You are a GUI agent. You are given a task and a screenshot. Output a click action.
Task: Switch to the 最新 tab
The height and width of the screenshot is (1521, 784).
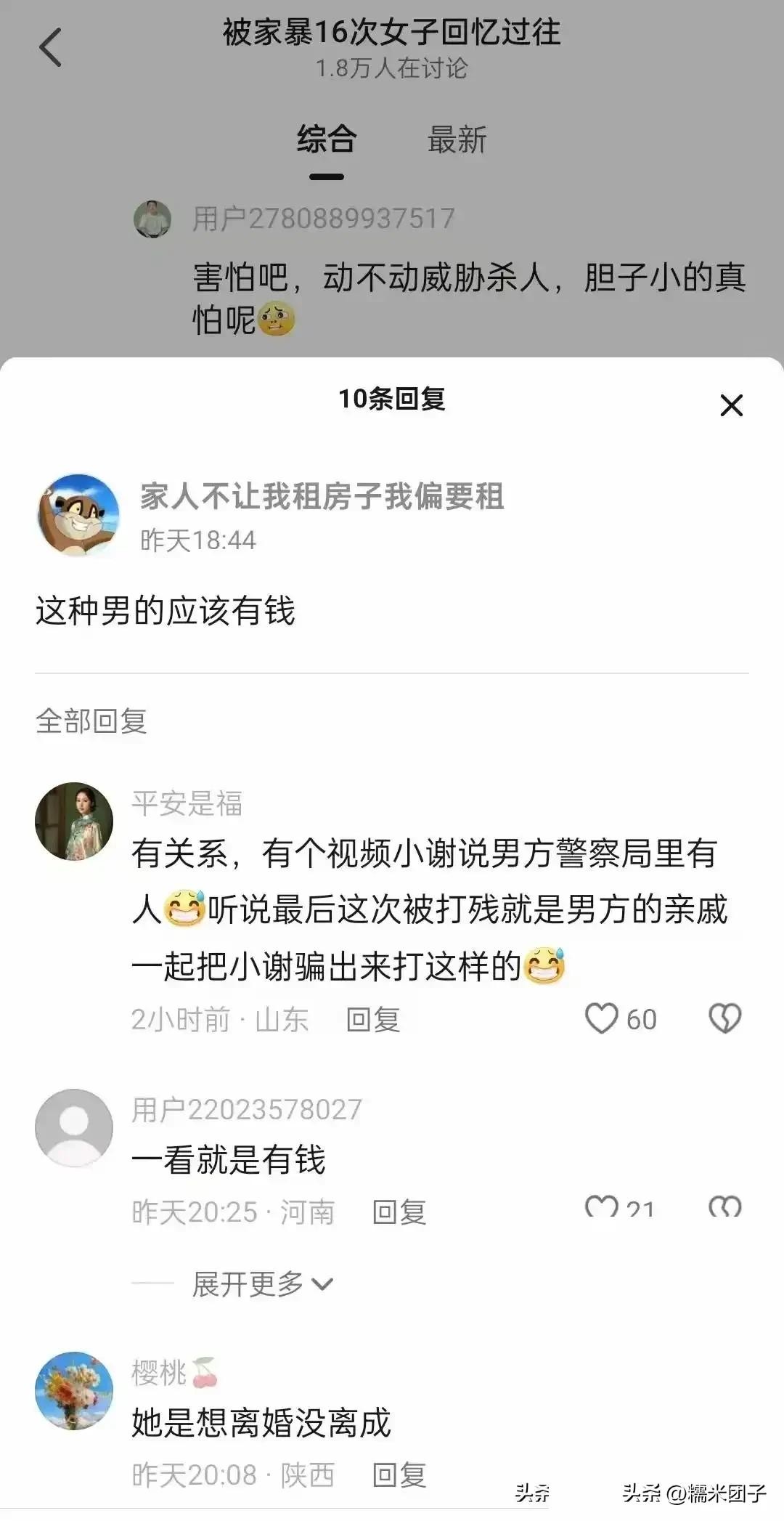[x=457, y=139]
